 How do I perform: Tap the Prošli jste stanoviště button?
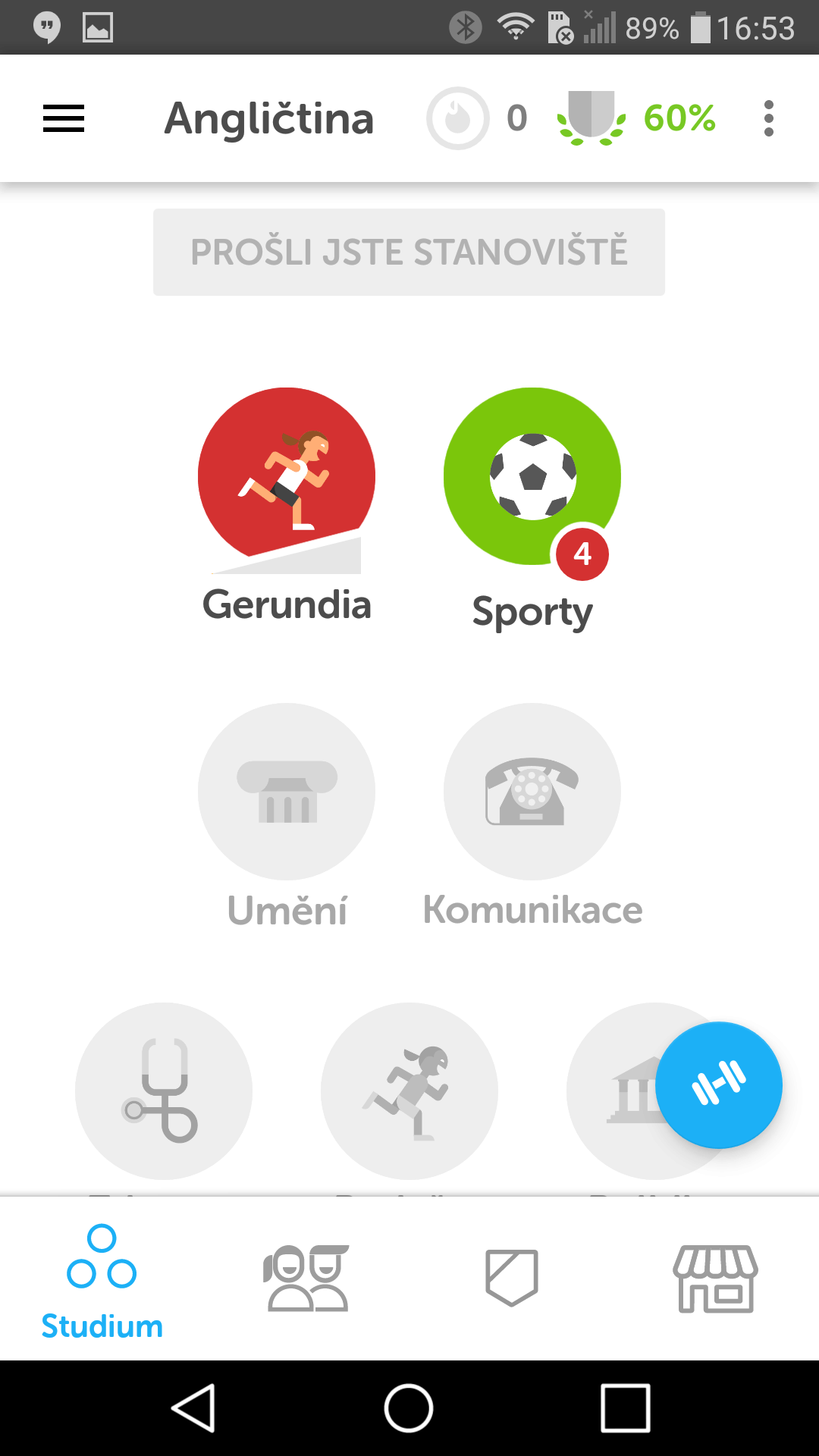tap(409, 252)
